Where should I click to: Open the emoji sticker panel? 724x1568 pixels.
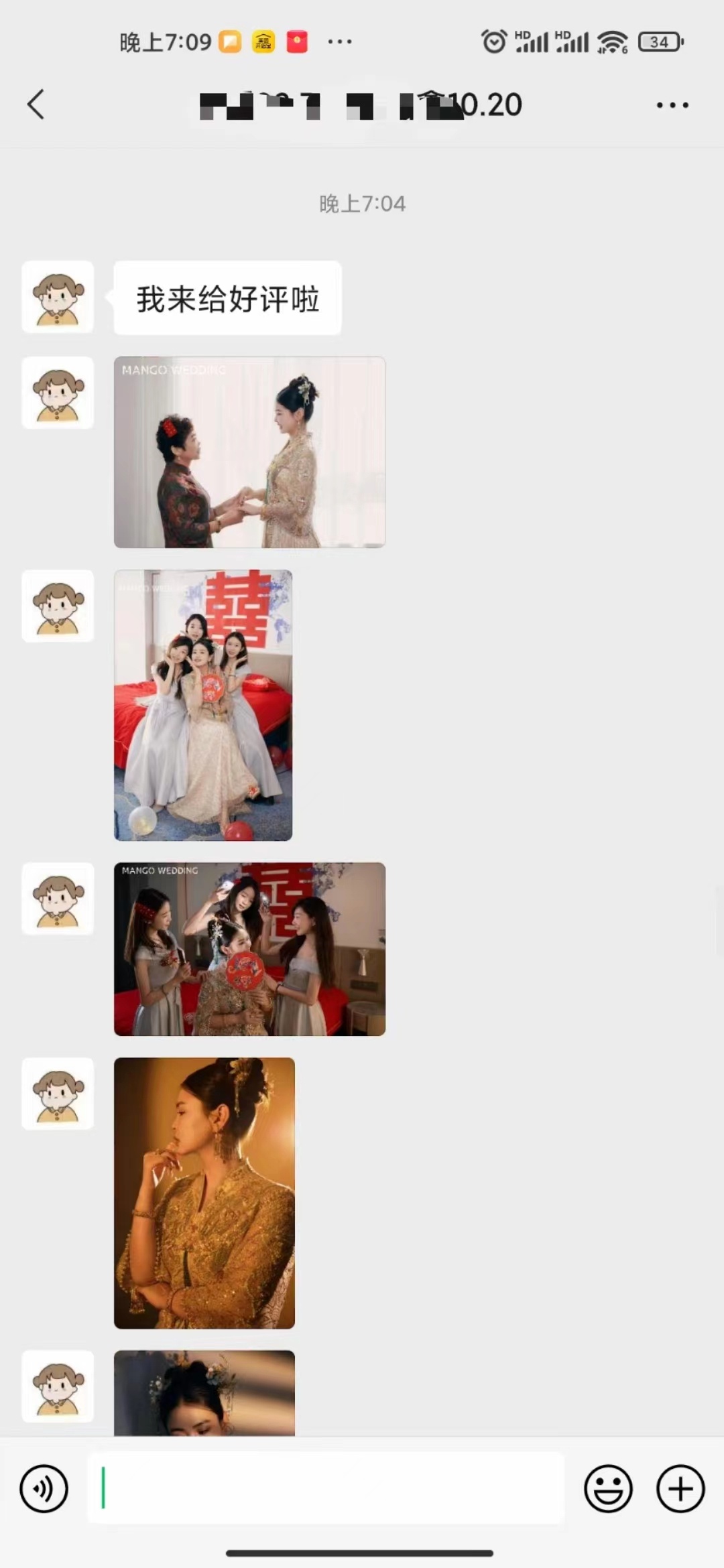click(608, 1489)
